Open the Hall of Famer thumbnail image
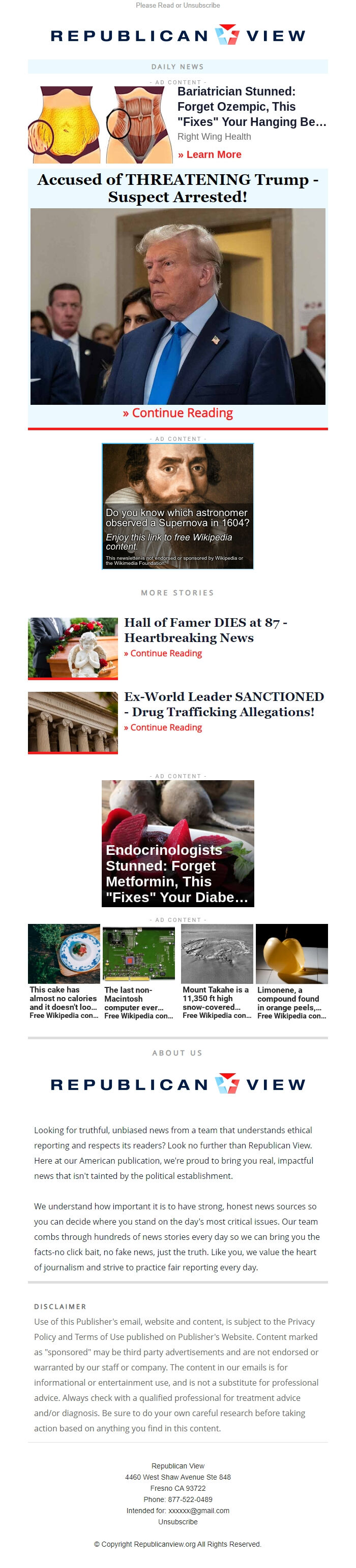This screenshot has width=356, height=1568. pyautogui.click(x=73, y=648)
